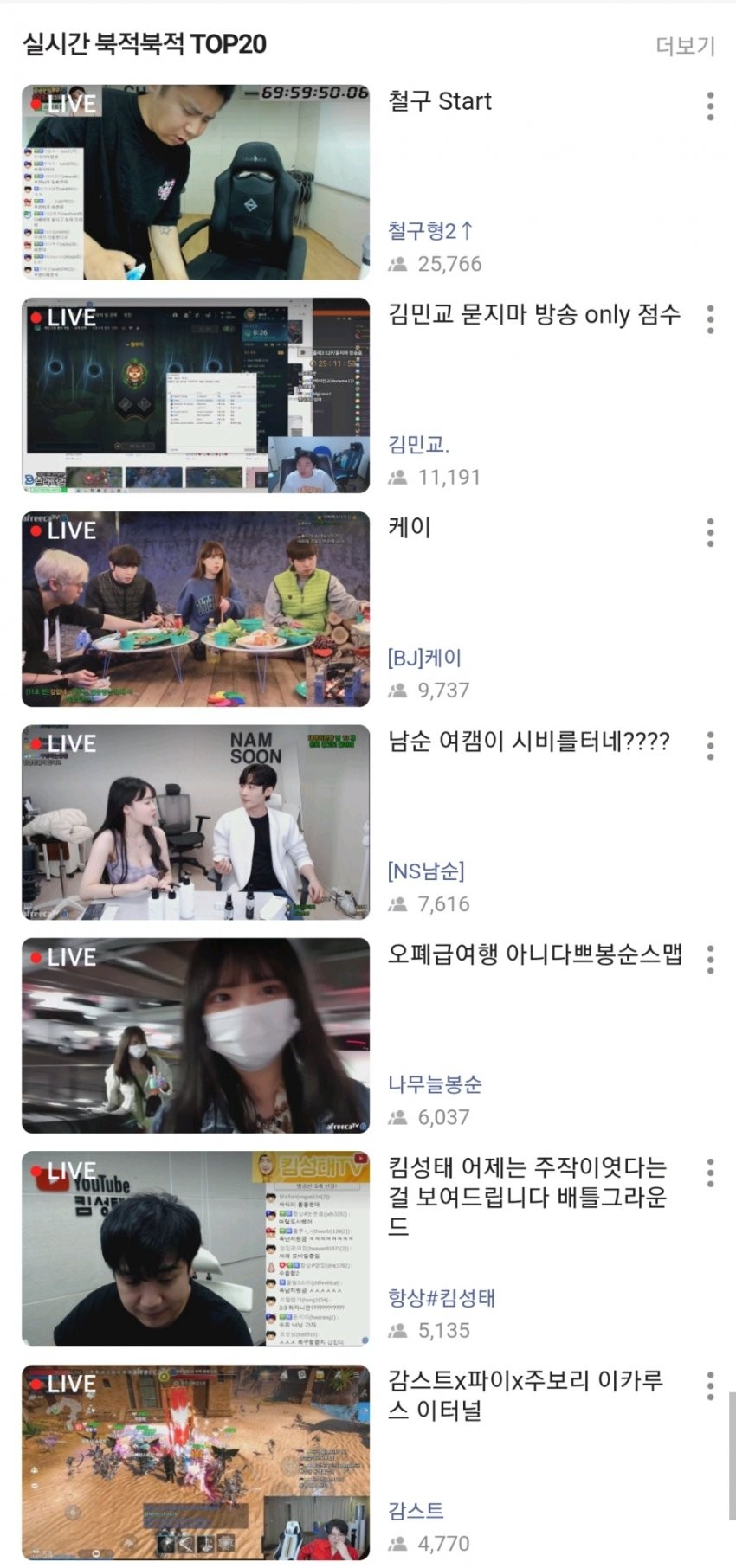This screenshot has width=736, height=1568.
Task: Open more options for 남순 여캠이 stream
Action: (x=710, y=746)
